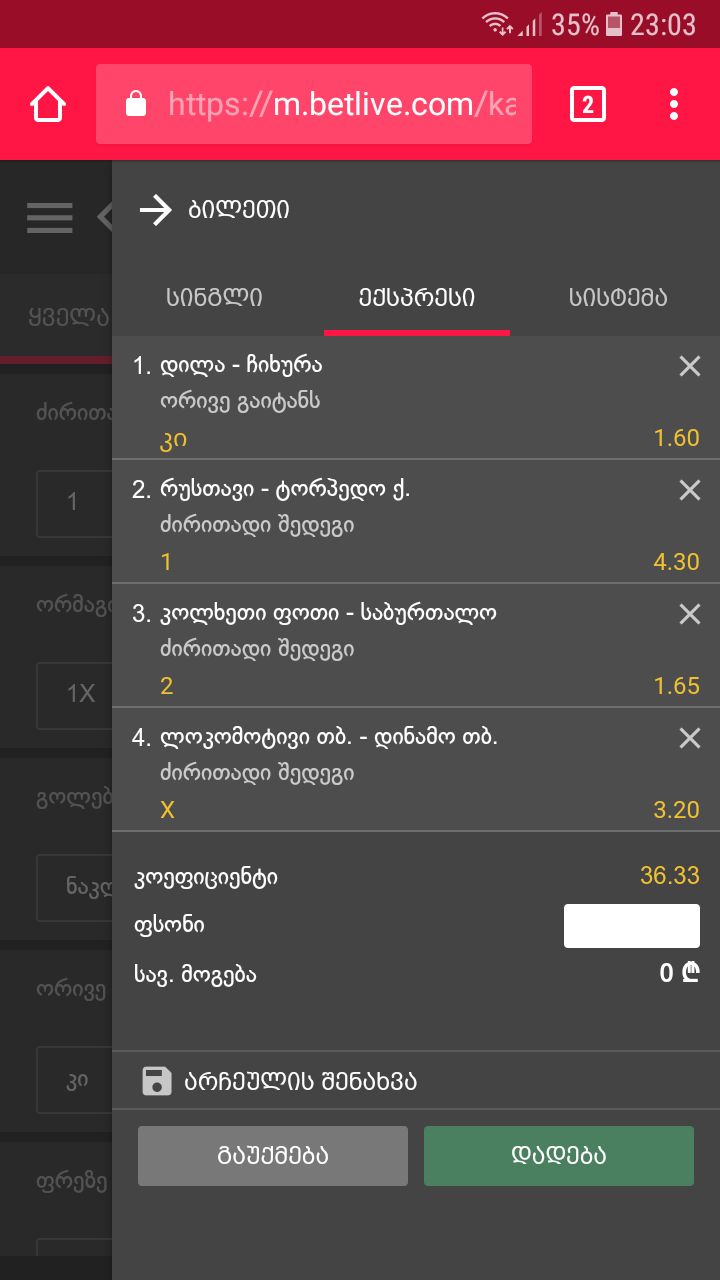Open the browser tab switcher

(x=587, y=104)
